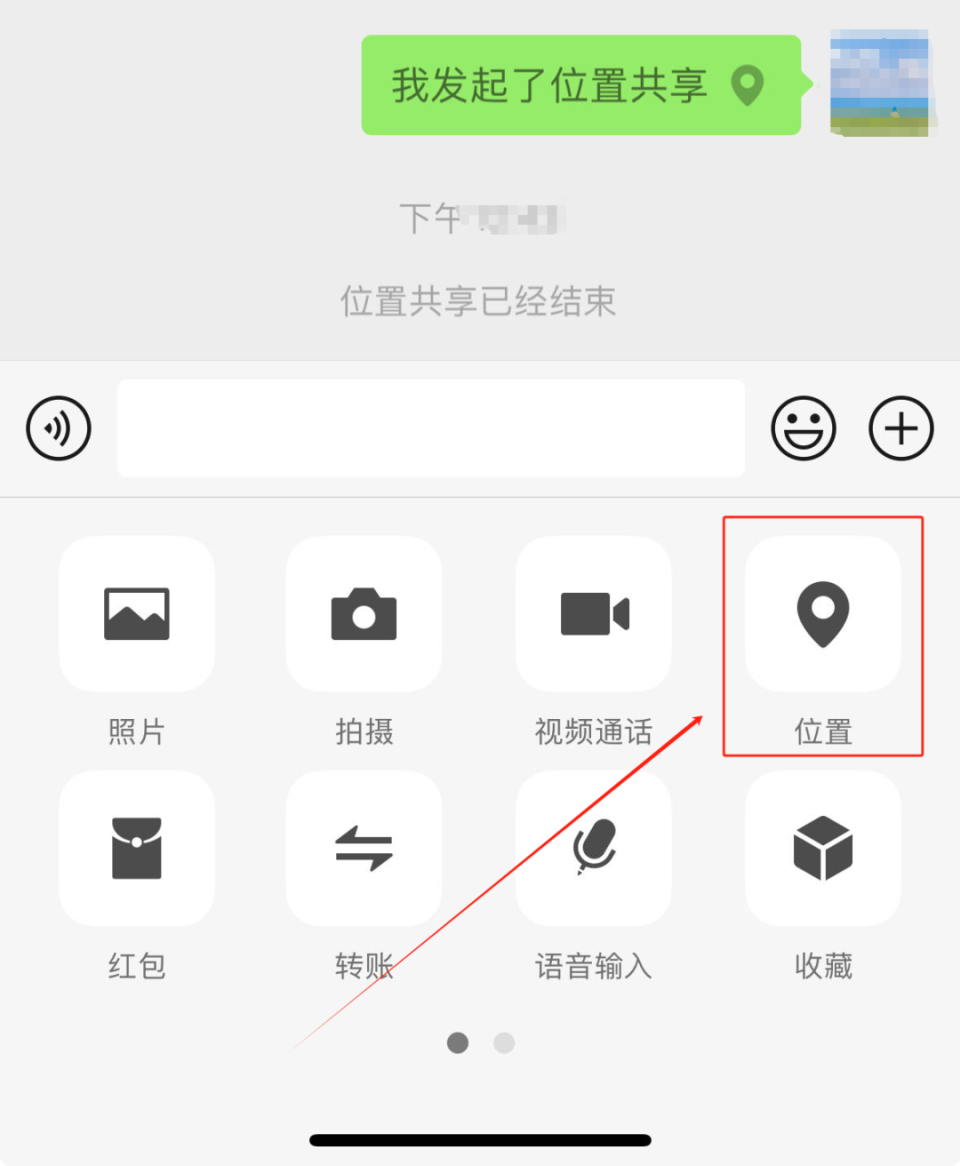Open 拍摄 camera option
Screen dimensions: 960x1166
tap(364, 614)
